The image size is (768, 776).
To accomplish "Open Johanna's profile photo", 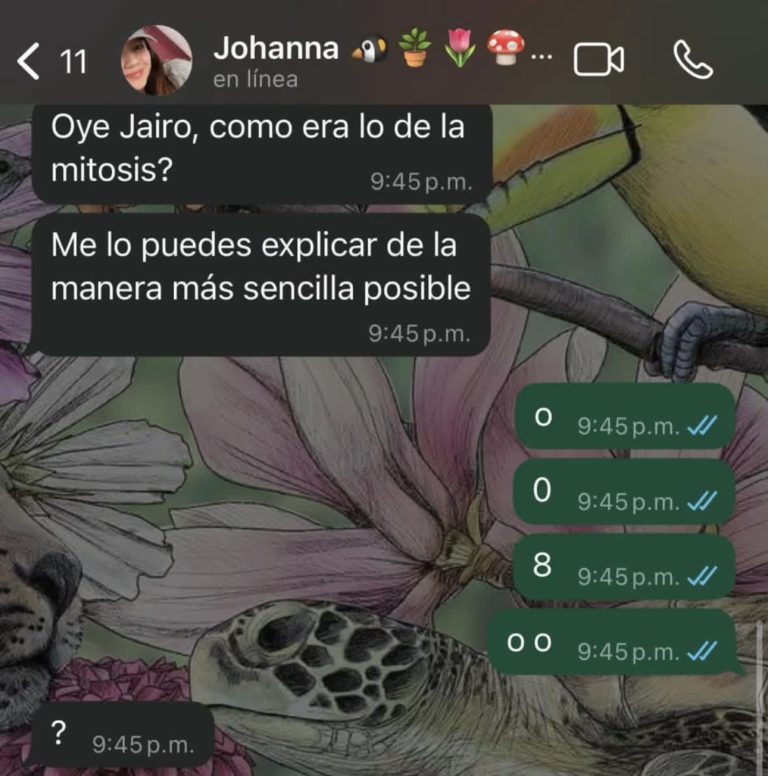I will [x=157, y=61].
